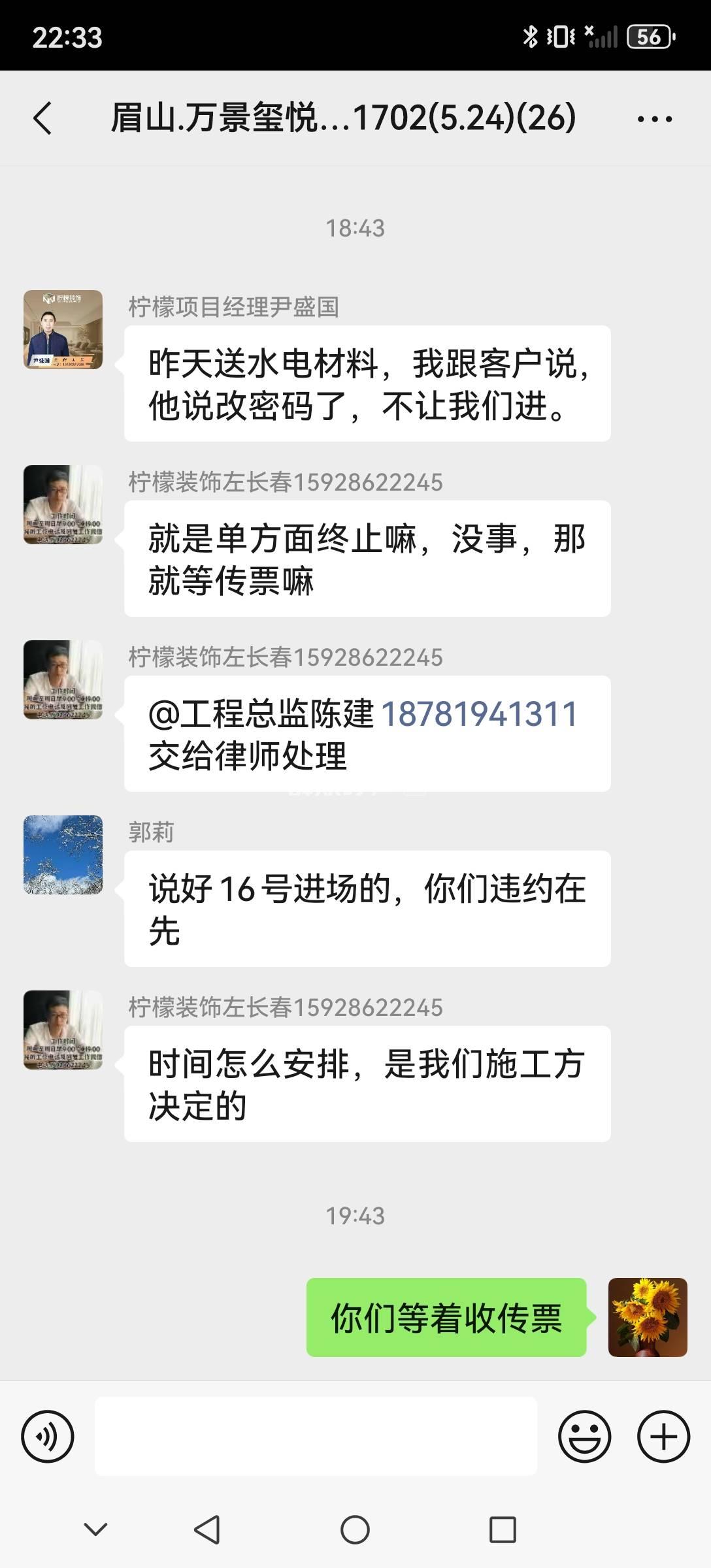Open my own sunflower avatar
Screen dimensions: 711x1568
tap(648, 1317)
